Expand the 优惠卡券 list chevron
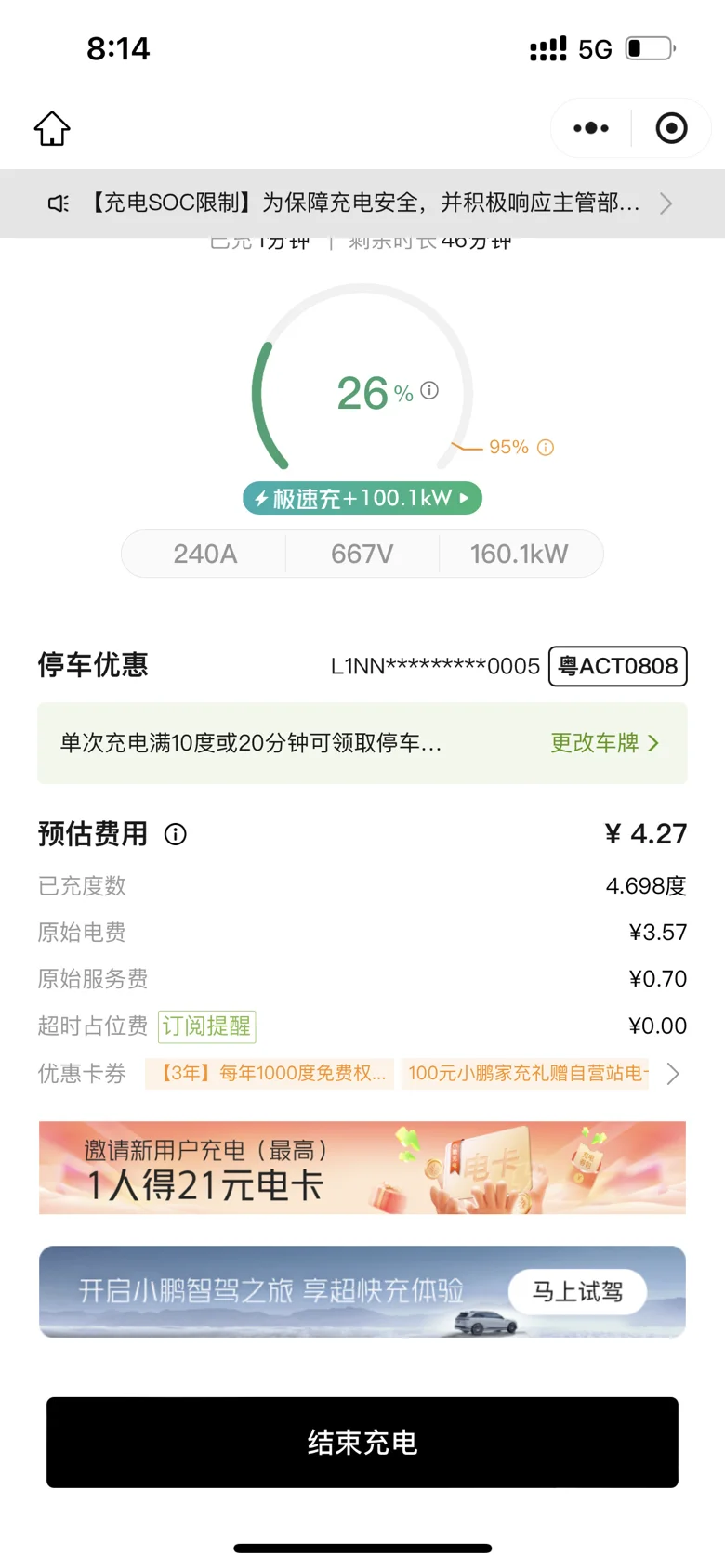Screen dimensions: 725x1568 click(x=673, y=1074)
